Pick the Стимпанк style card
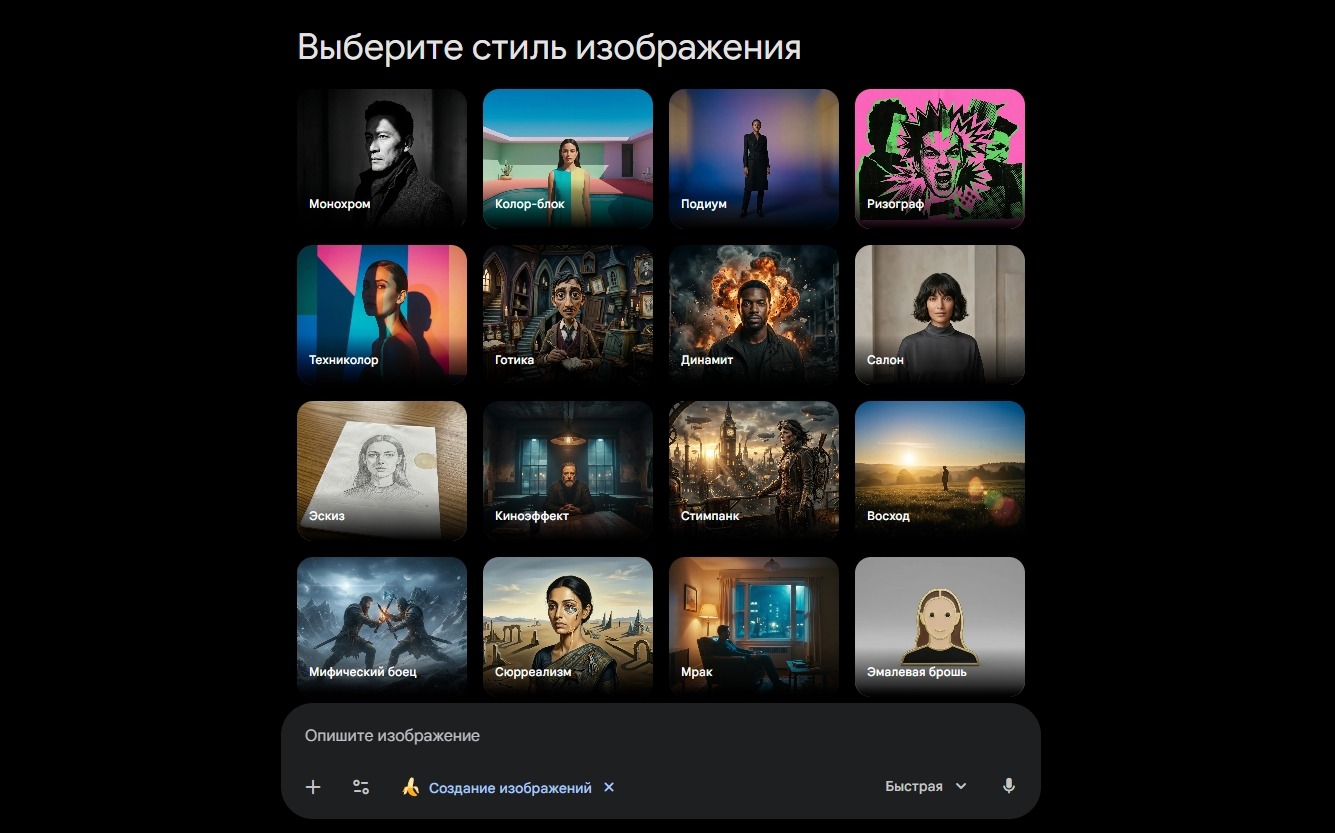 coord(753,470)
